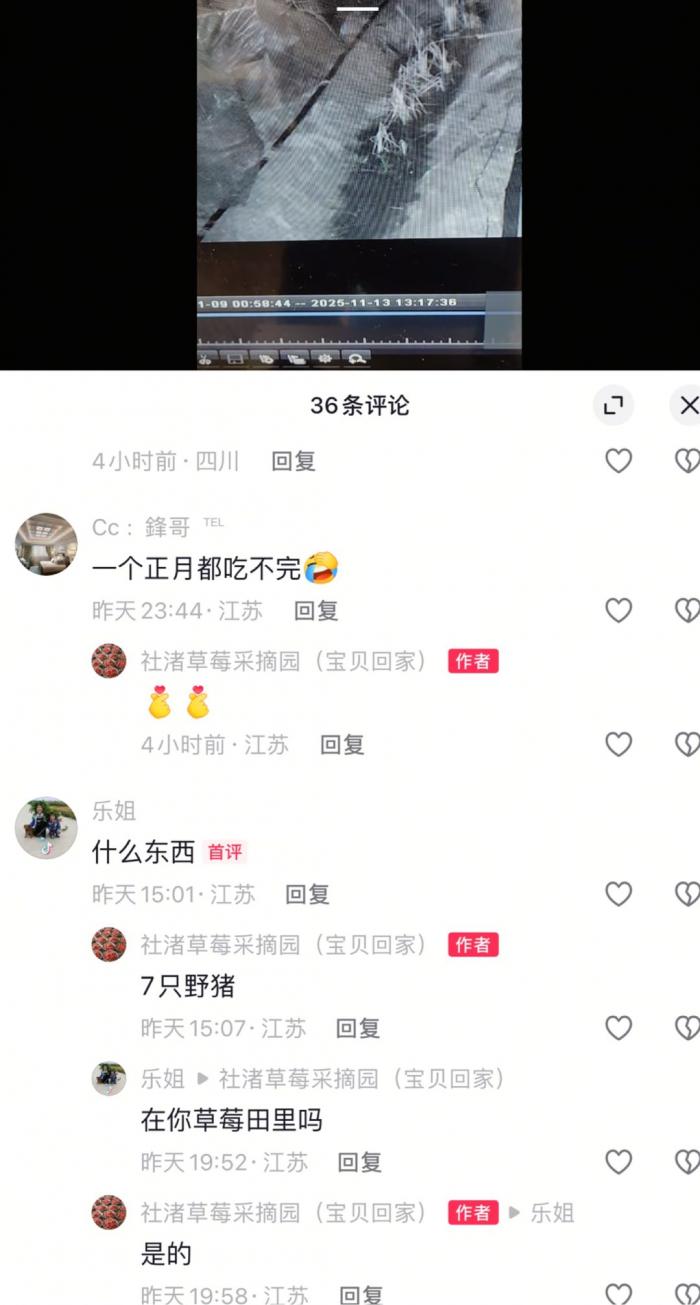Reply to the author's '7只野猪' comment
This screenshot has width=700, height=1305.
tap(357, 1028)
